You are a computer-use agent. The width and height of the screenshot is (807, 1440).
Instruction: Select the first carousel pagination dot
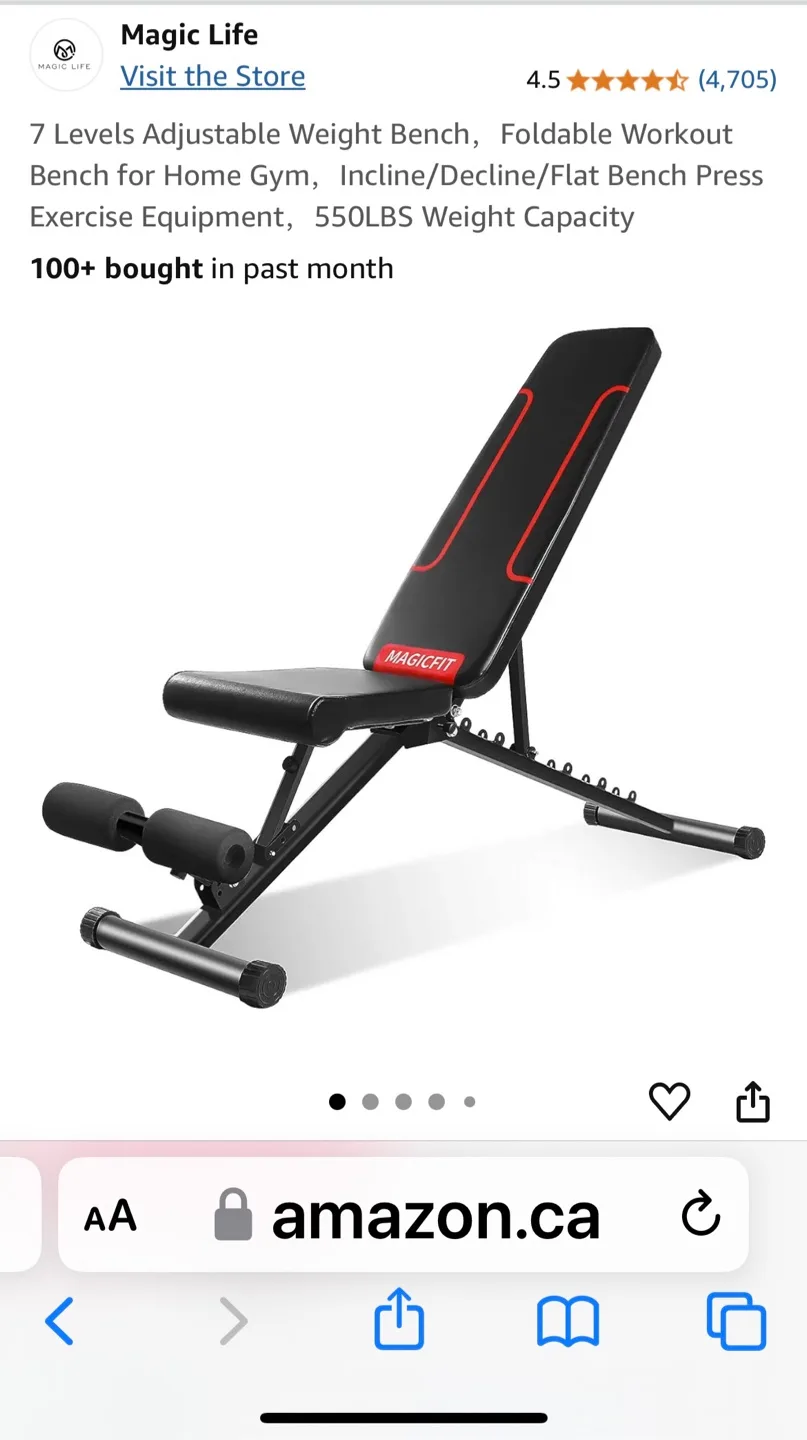(337, 1101)
